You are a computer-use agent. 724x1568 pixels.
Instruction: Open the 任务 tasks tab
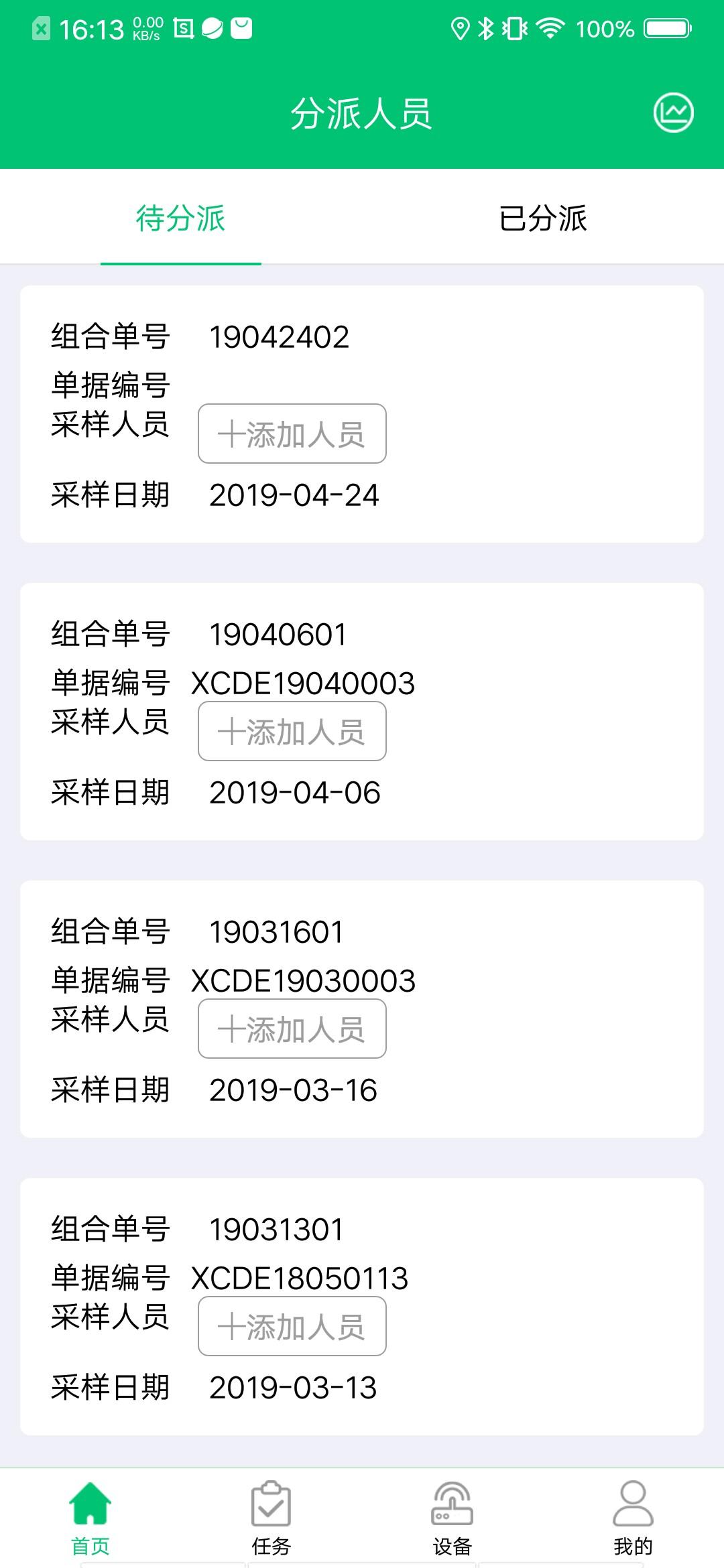tap(271, 1518)
